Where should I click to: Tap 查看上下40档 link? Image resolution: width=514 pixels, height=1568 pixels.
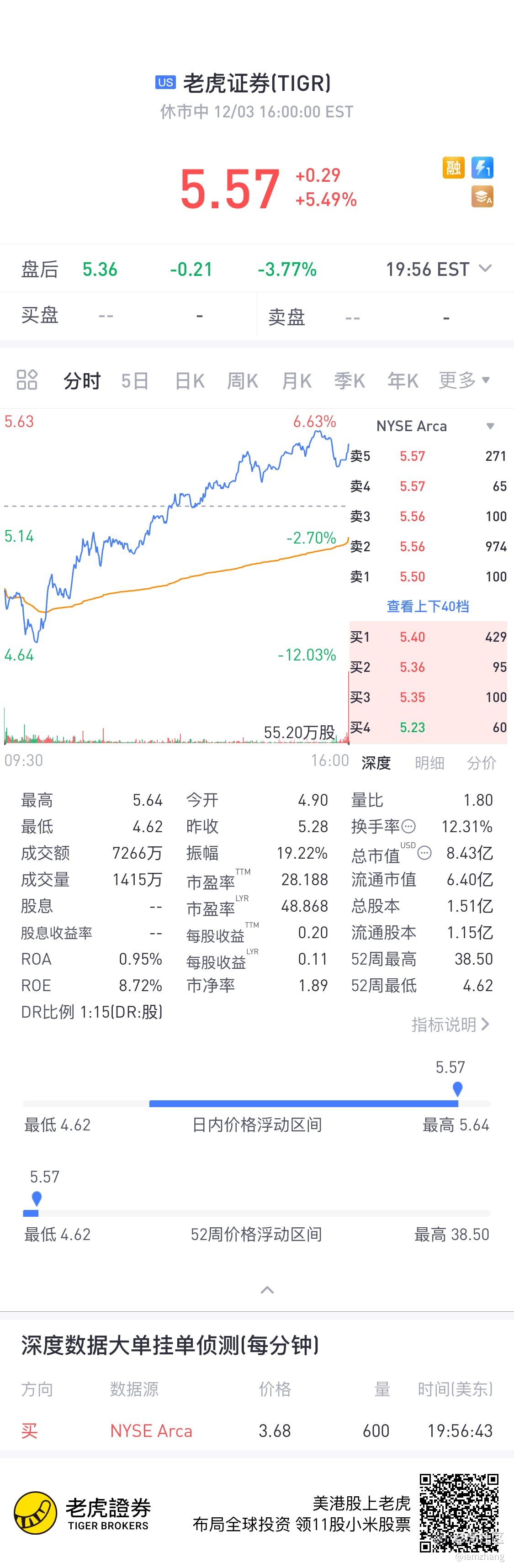pos(428,606)
